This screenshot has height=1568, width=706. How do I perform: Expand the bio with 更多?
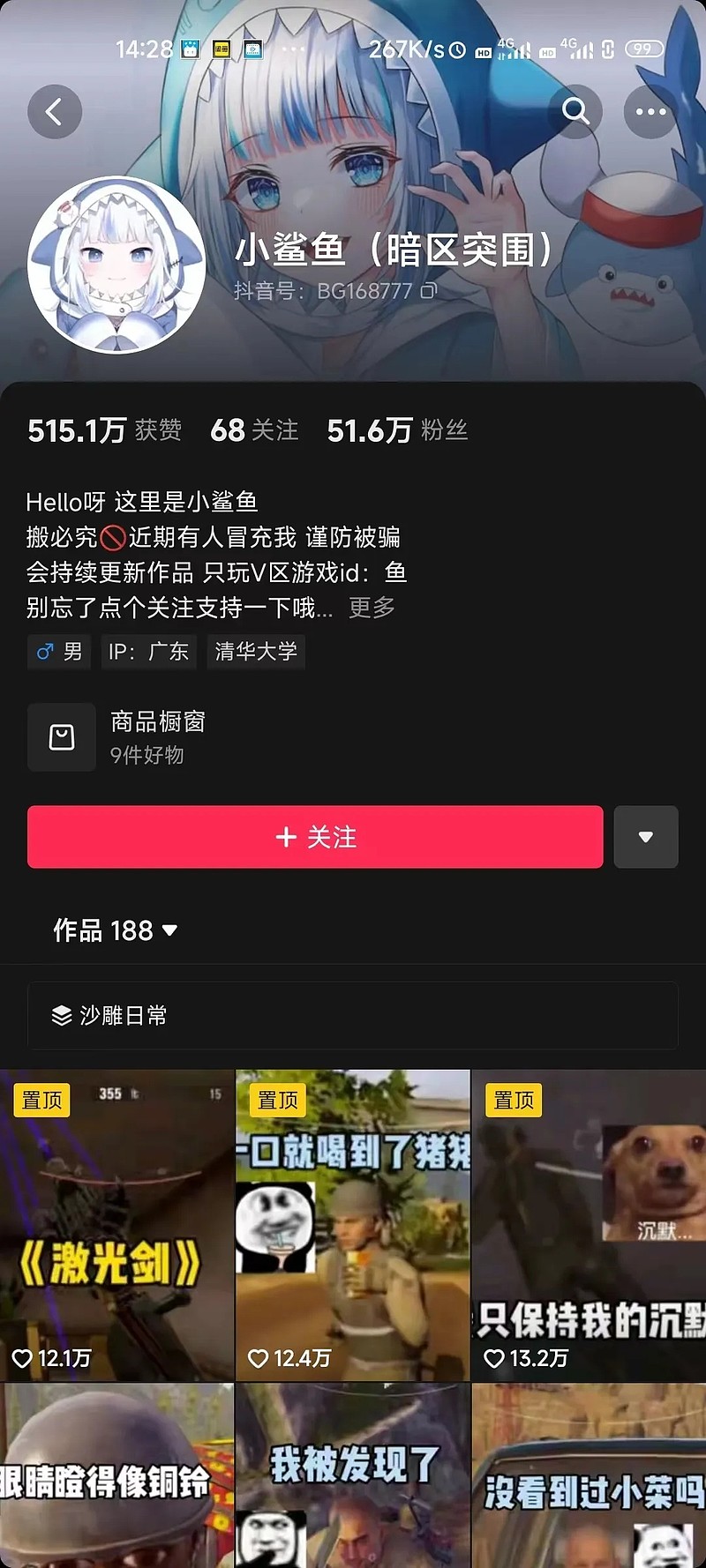pyautogui.click(x=372, y=608)
